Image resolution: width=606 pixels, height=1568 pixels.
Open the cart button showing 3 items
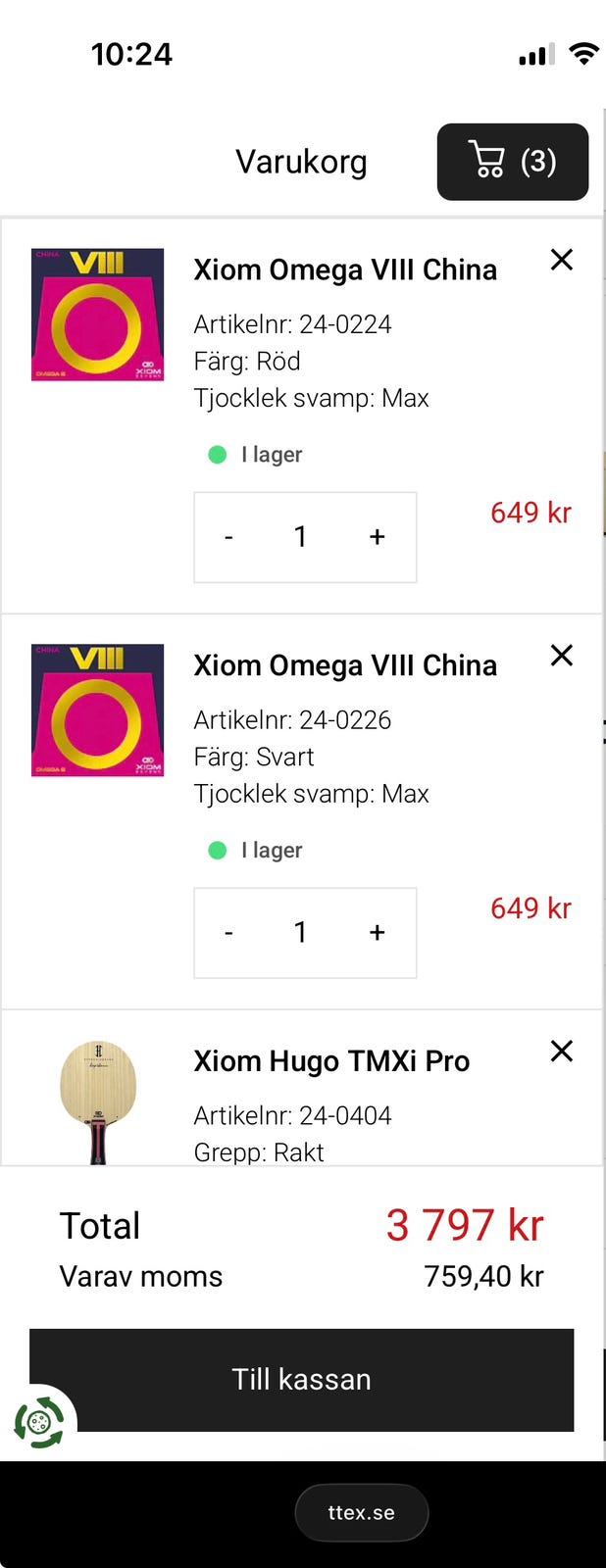click(512, 162)
